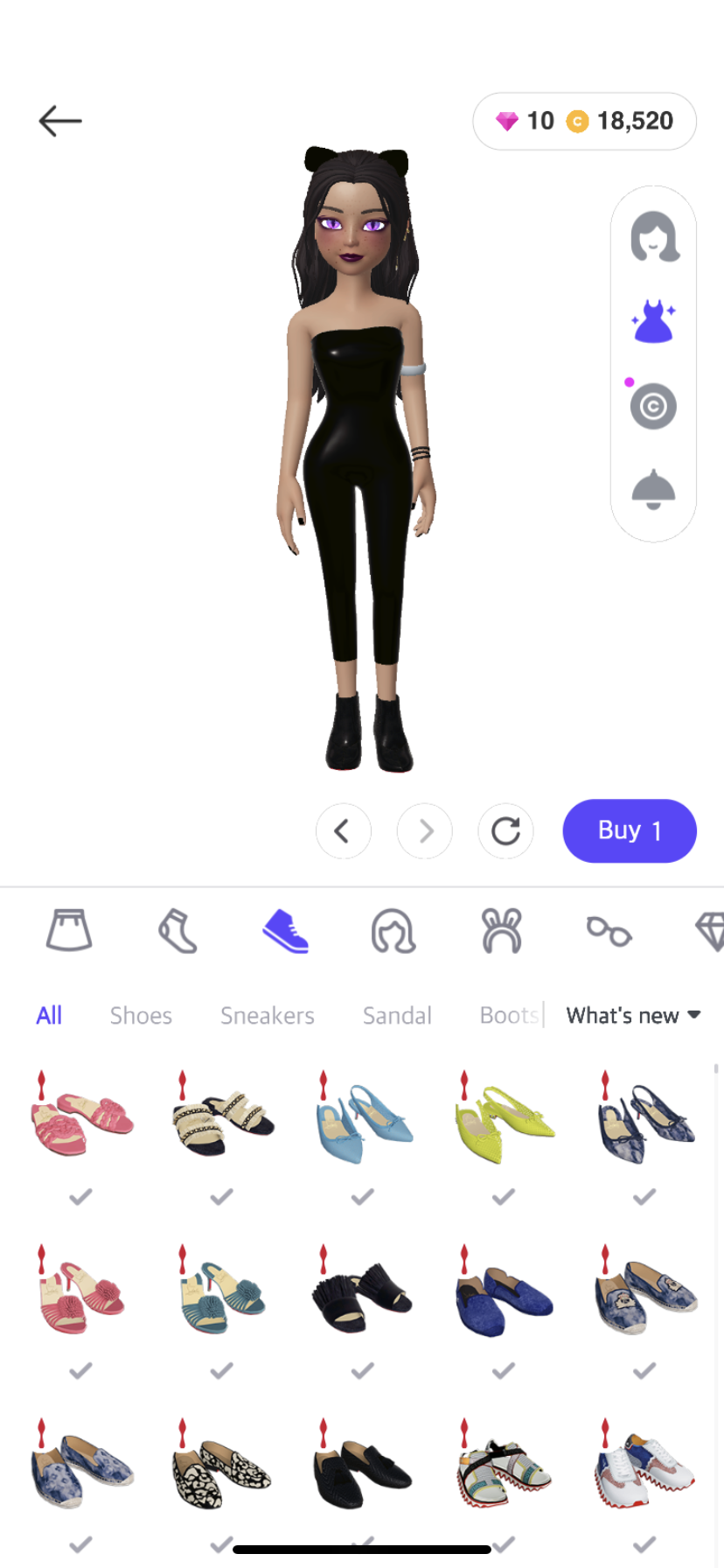Open the gems and coins balance
The width and height of the screenshot is (724, 1568).
584,121
